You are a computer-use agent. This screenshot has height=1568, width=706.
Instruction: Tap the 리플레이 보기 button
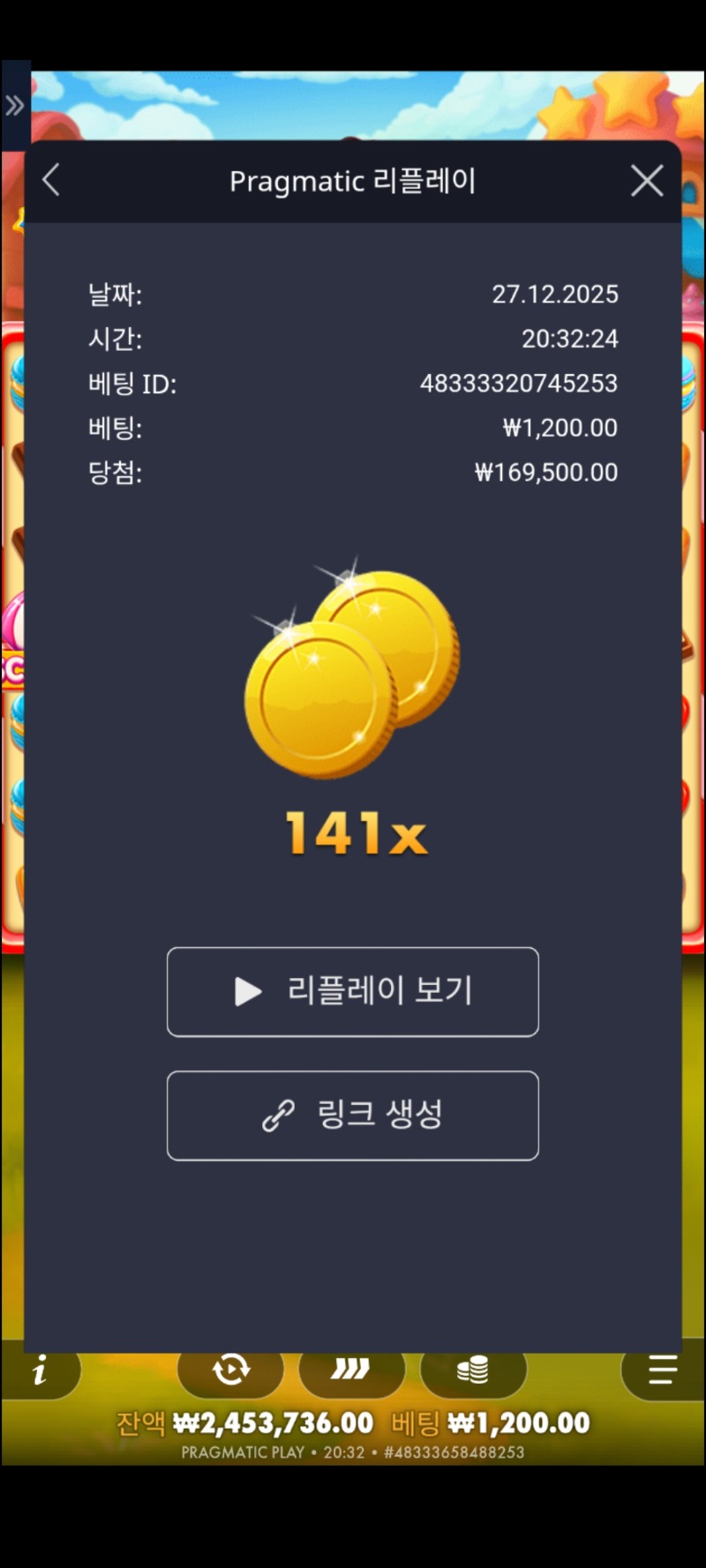point(353,991)
